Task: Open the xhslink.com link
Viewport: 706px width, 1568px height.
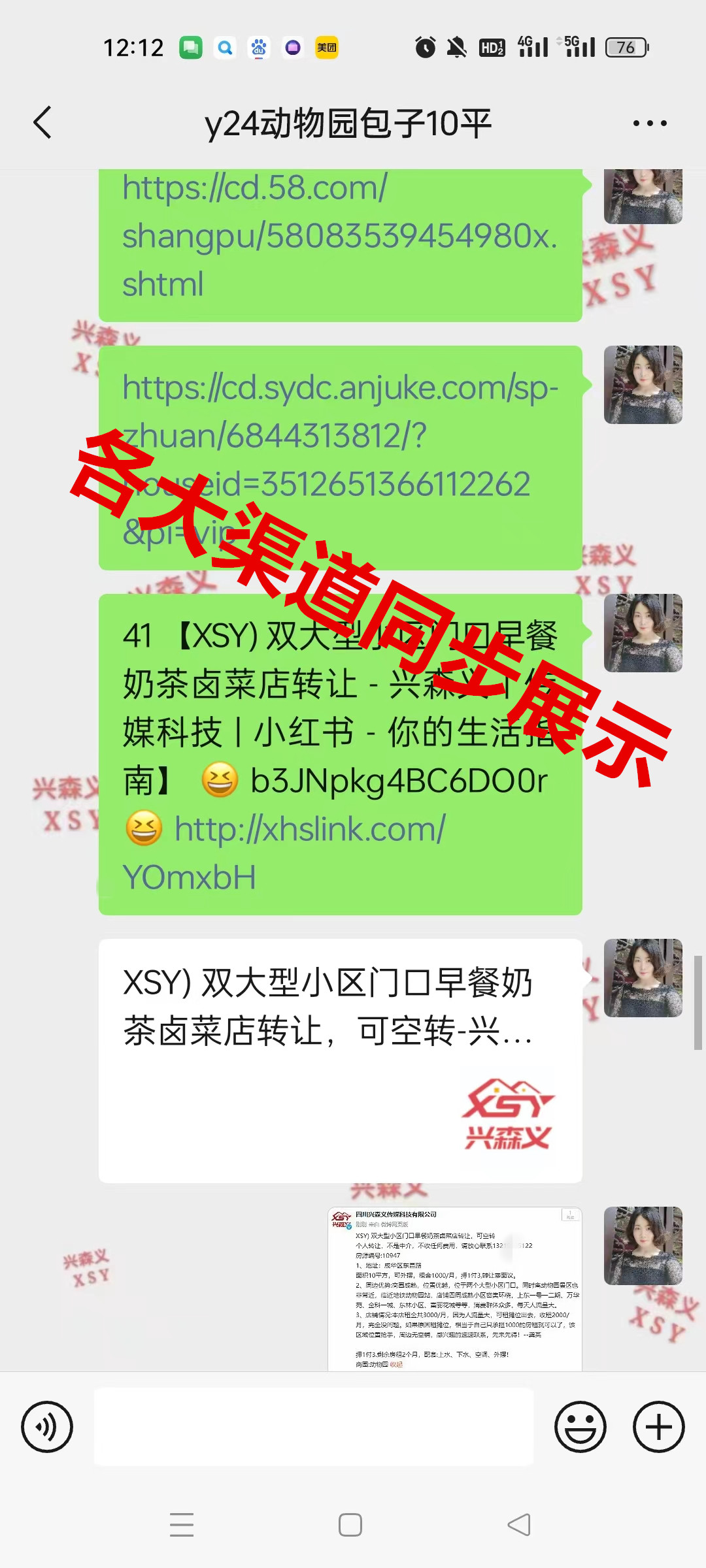Action: pos(310,830)
